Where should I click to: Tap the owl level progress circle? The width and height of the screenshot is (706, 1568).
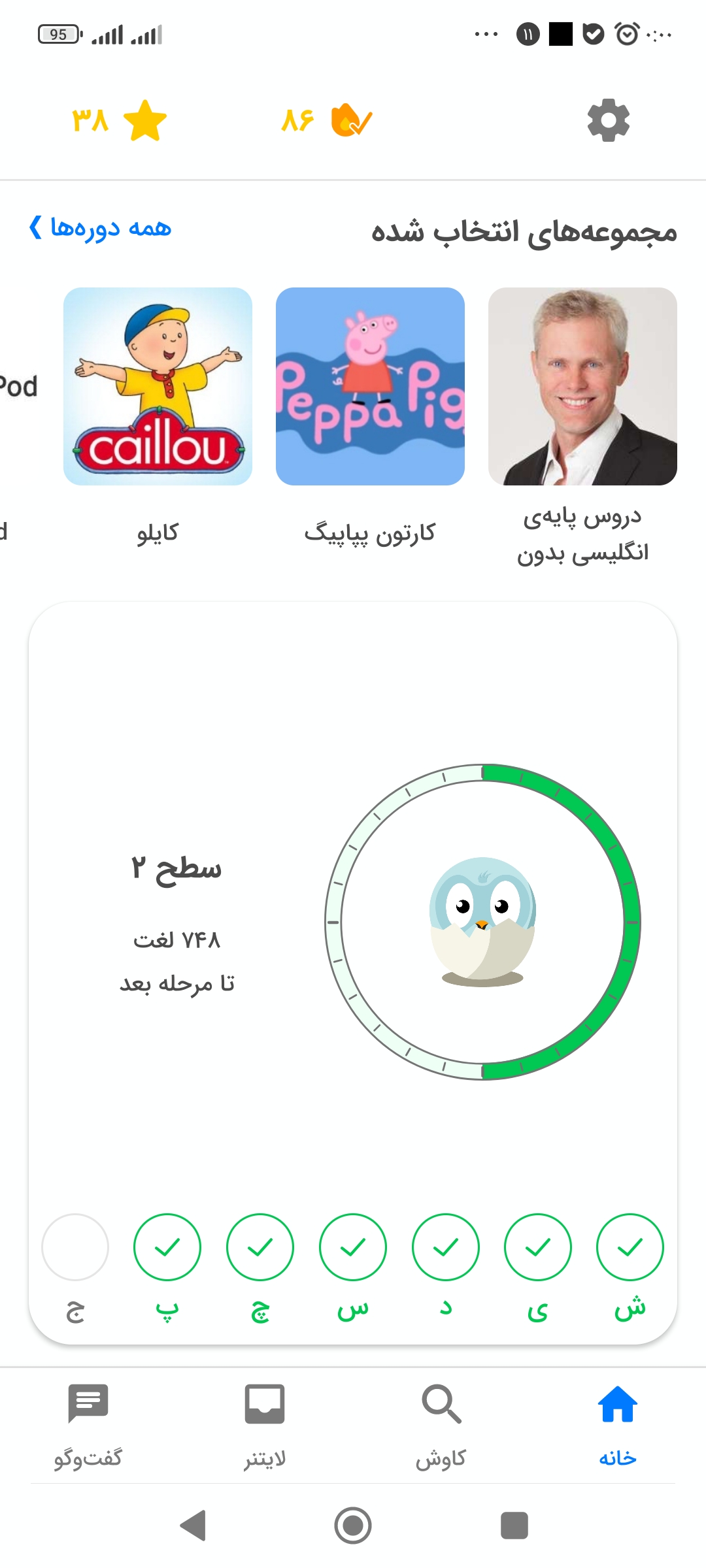pos(483,922)
